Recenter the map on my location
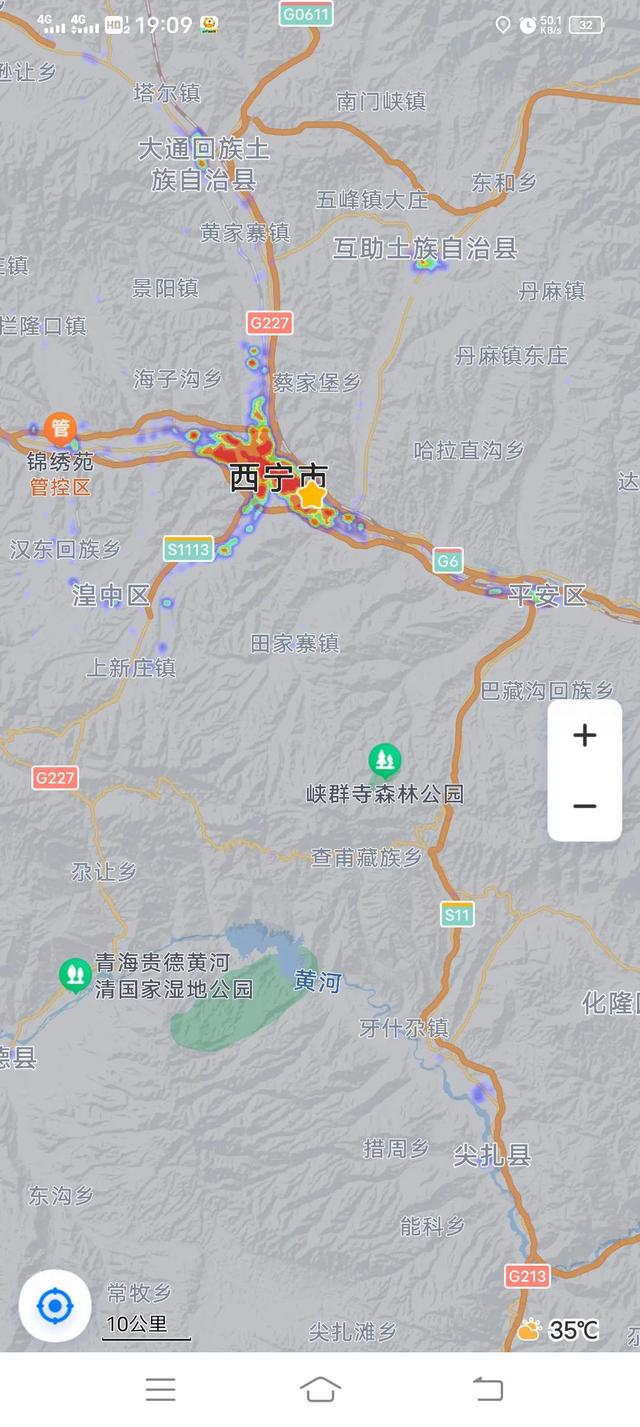 pos(55,1306)
